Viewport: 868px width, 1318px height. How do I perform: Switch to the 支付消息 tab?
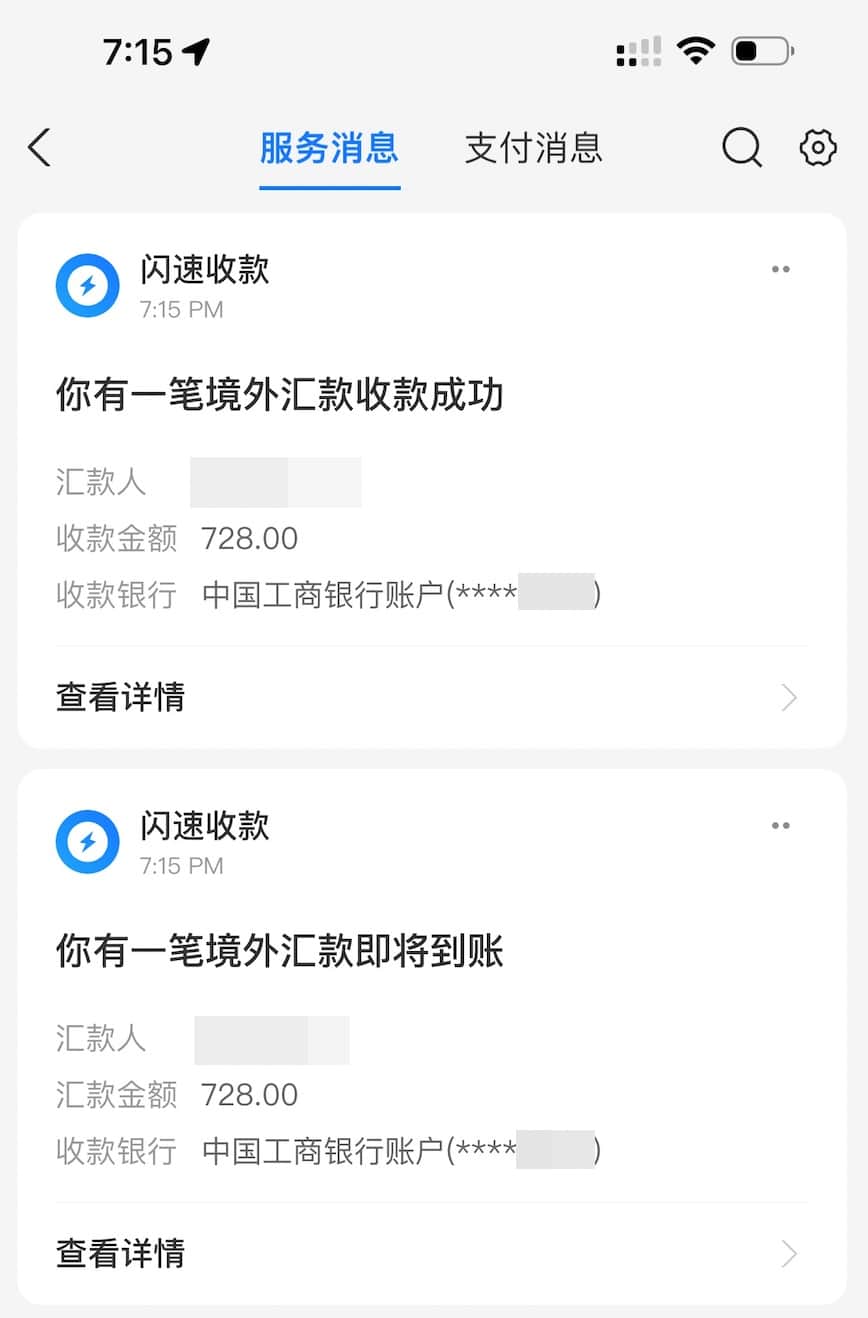(x=532, y=148)
